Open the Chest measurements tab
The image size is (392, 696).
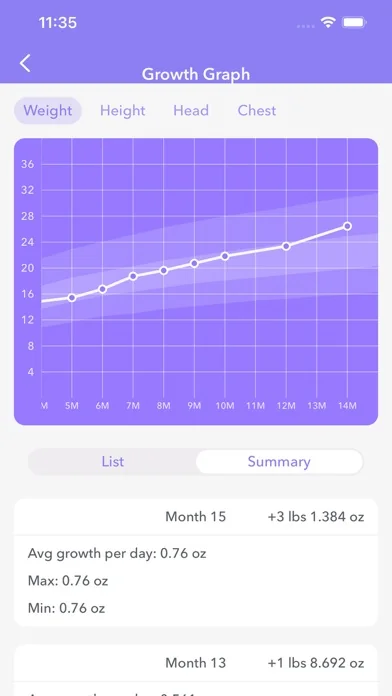257,111
